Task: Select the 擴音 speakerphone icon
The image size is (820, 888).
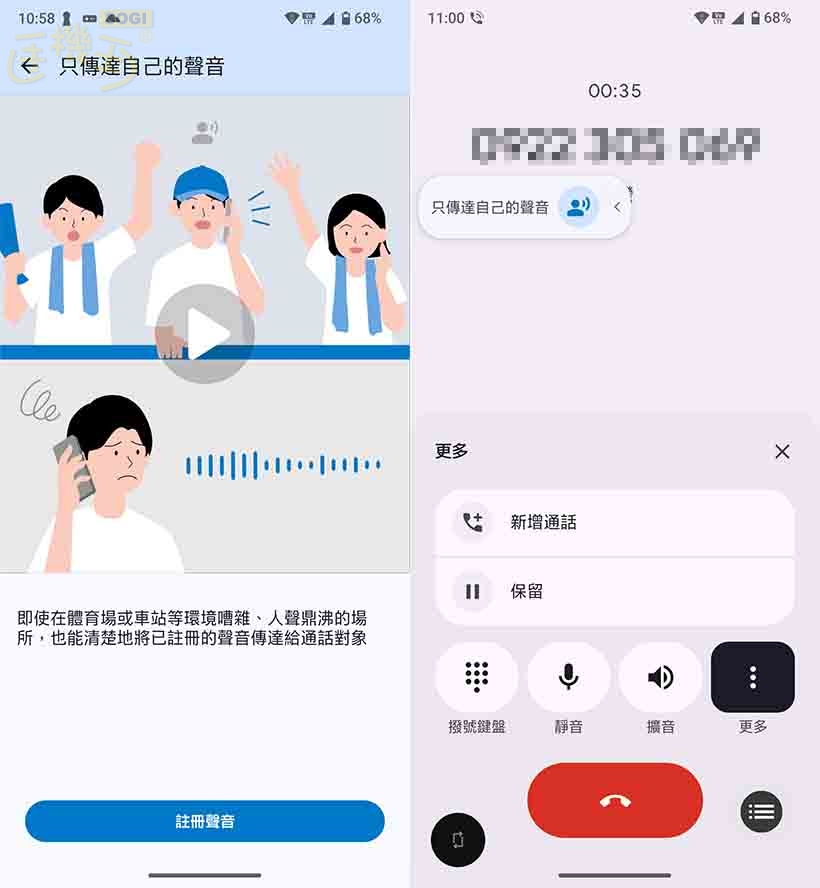Action: [x=660, y=677]
